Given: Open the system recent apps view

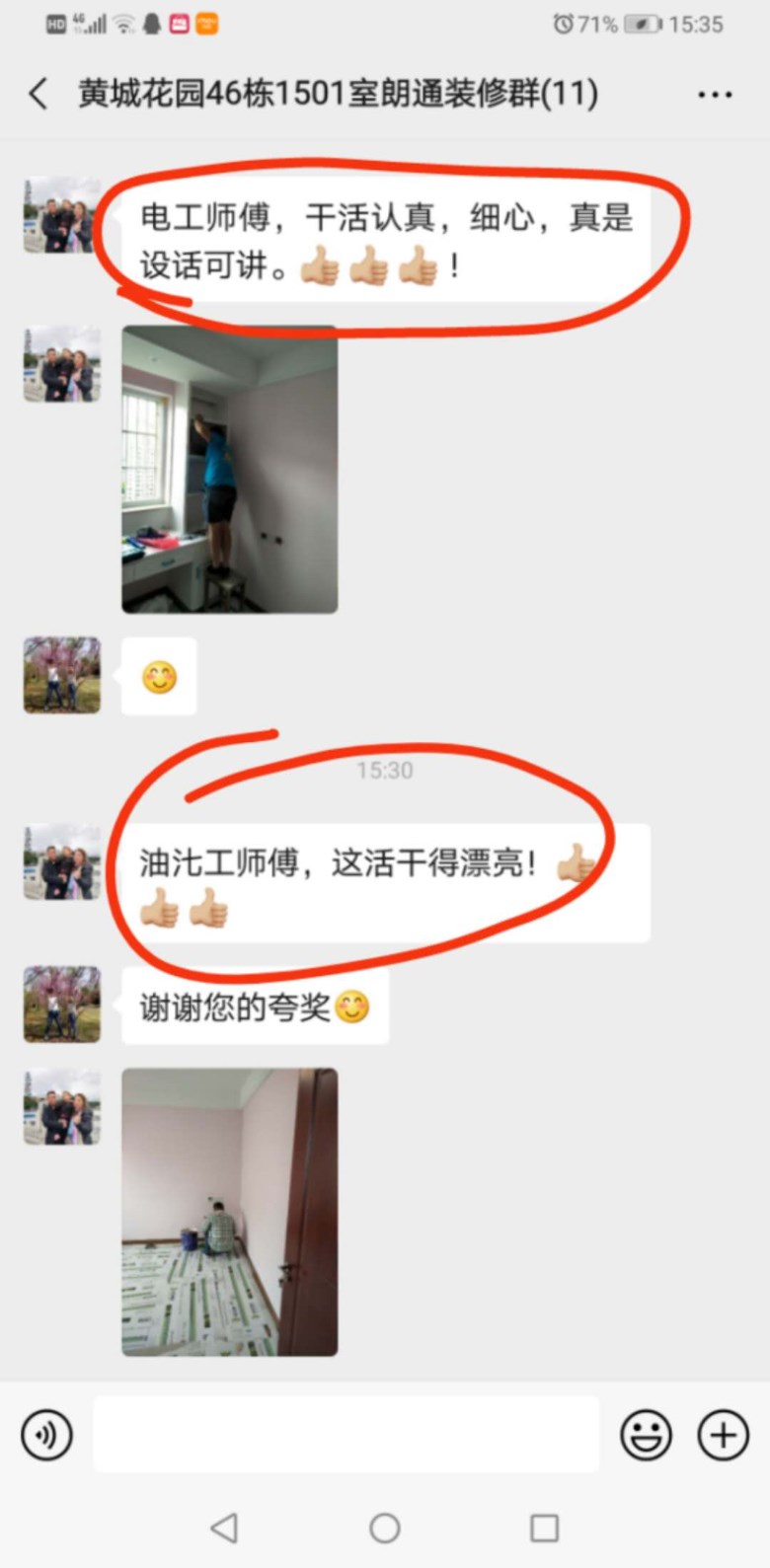Looking at the screenshot, I should (544, 1529).
